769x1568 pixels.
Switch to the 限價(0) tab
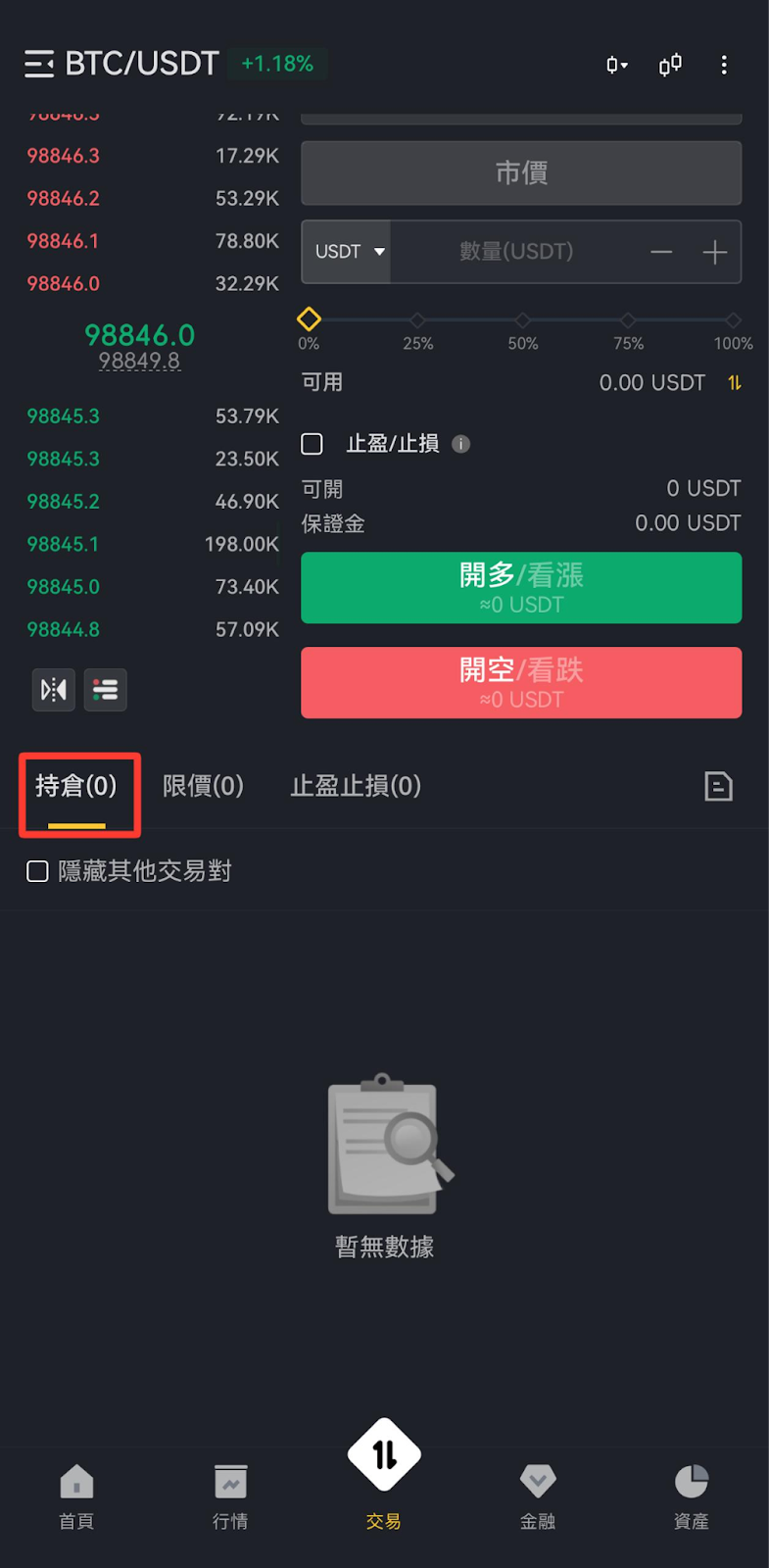(203, 786)
